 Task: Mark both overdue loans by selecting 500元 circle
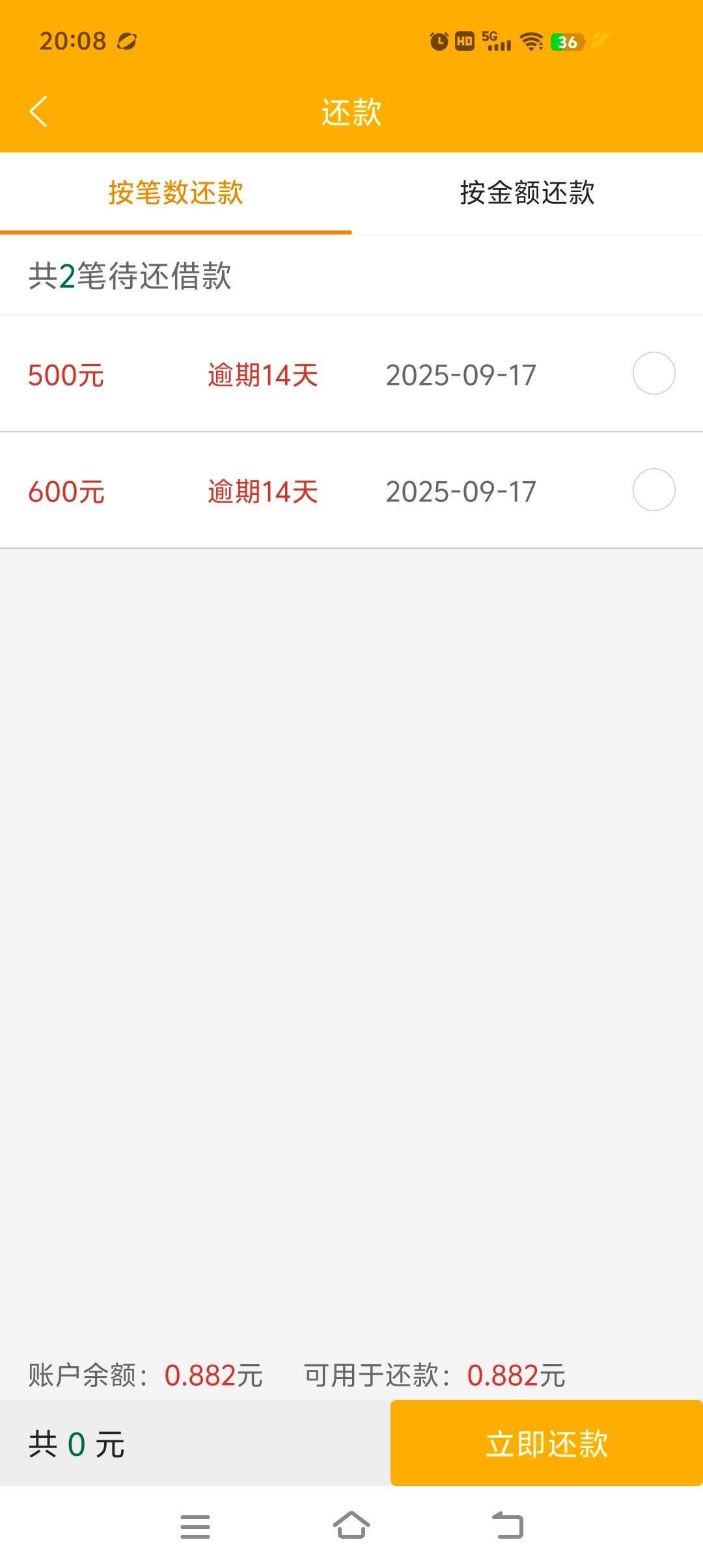[x=654, y=373]
